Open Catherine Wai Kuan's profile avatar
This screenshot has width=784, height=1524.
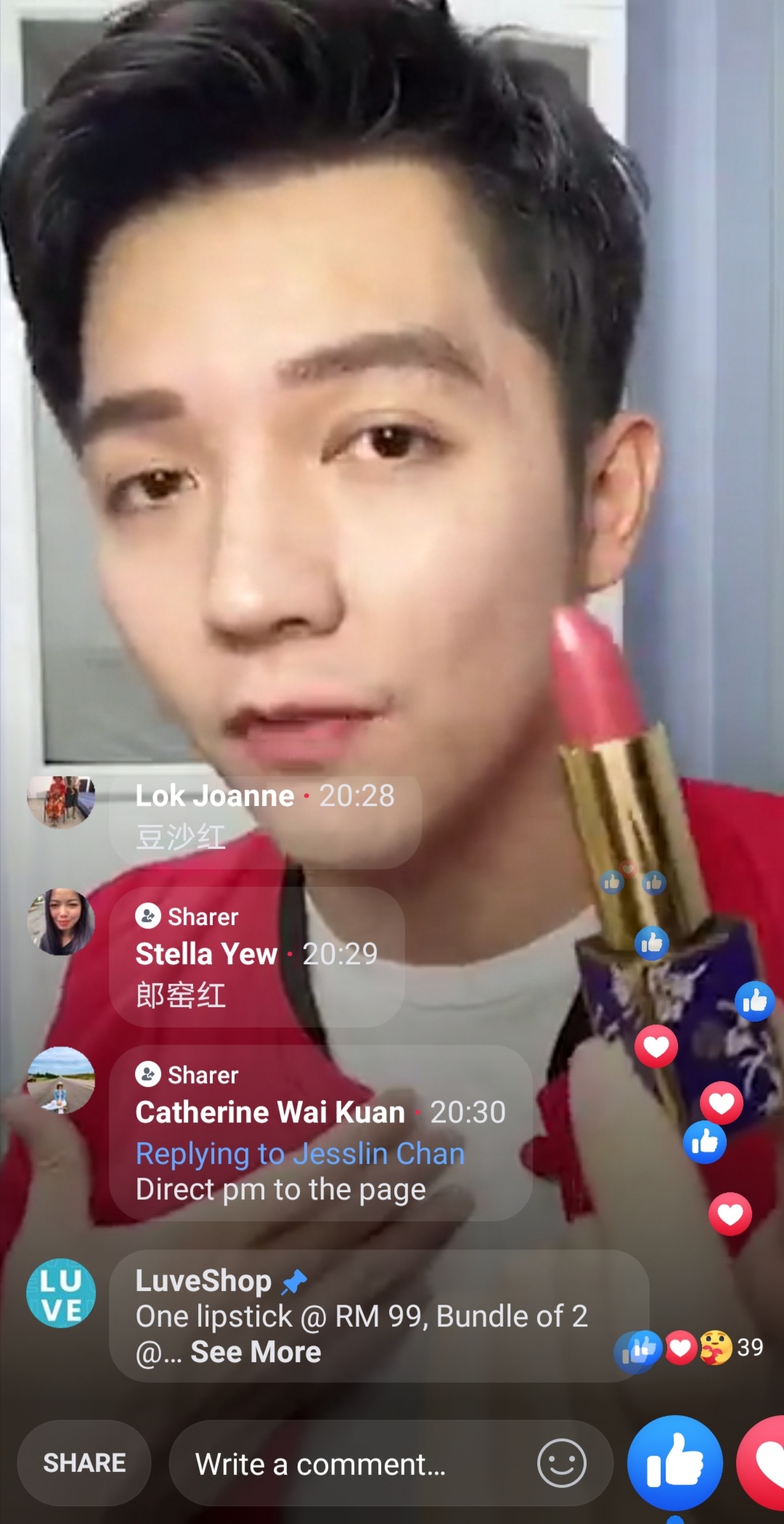pyautogui.click(x=61, y=1080)
